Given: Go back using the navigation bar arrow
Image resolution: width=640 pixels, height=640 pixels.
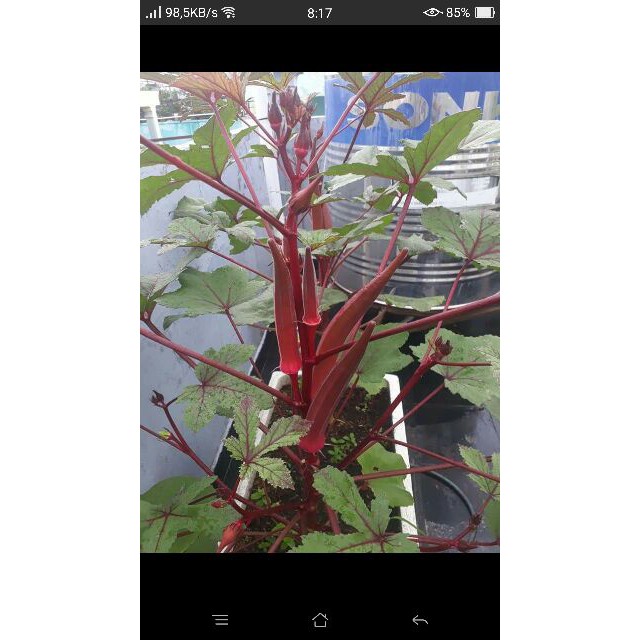Looking at the screenshot, I should (420, 620).
